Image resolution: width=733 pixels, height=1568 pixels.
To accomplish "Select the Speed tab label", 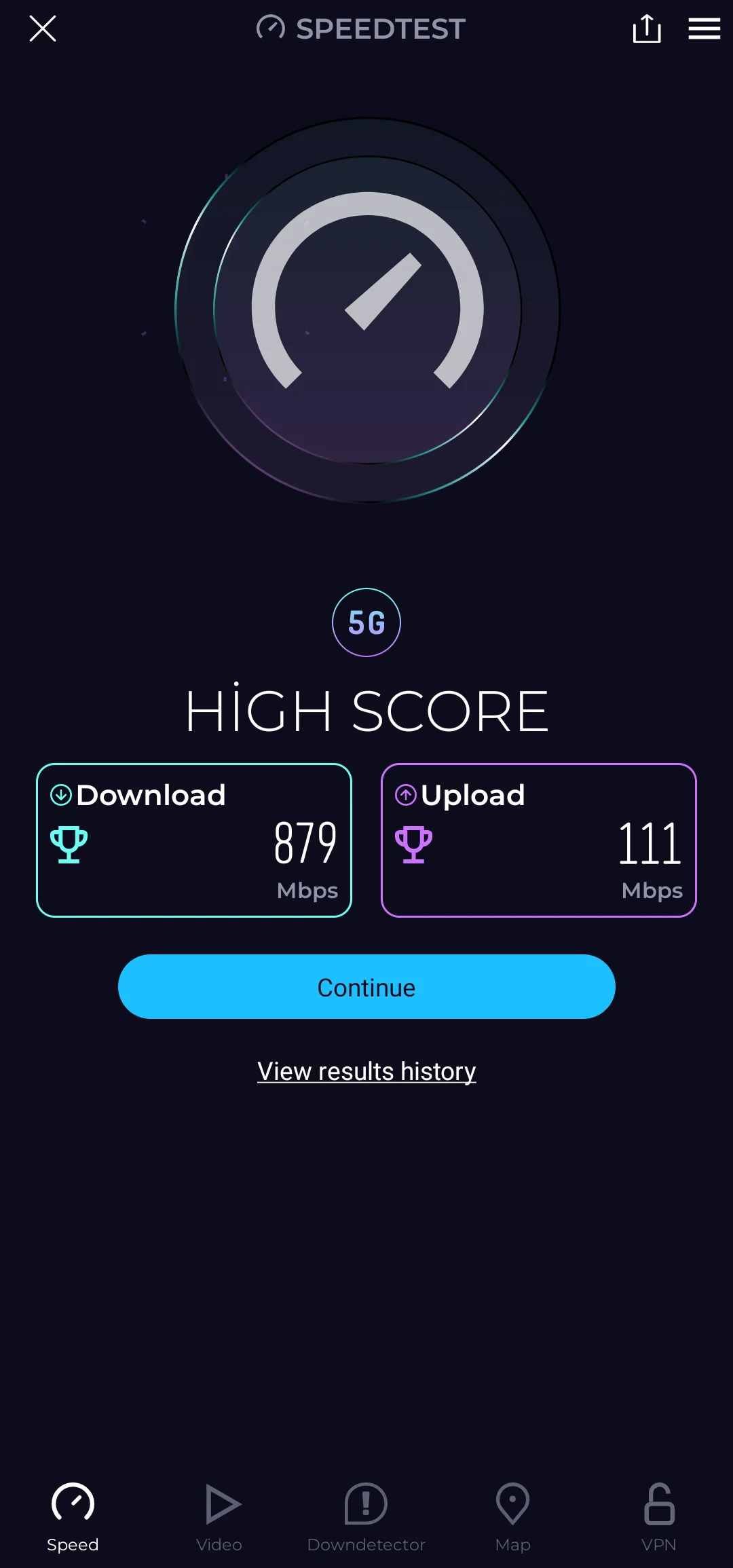I will tap(73, 1544).
